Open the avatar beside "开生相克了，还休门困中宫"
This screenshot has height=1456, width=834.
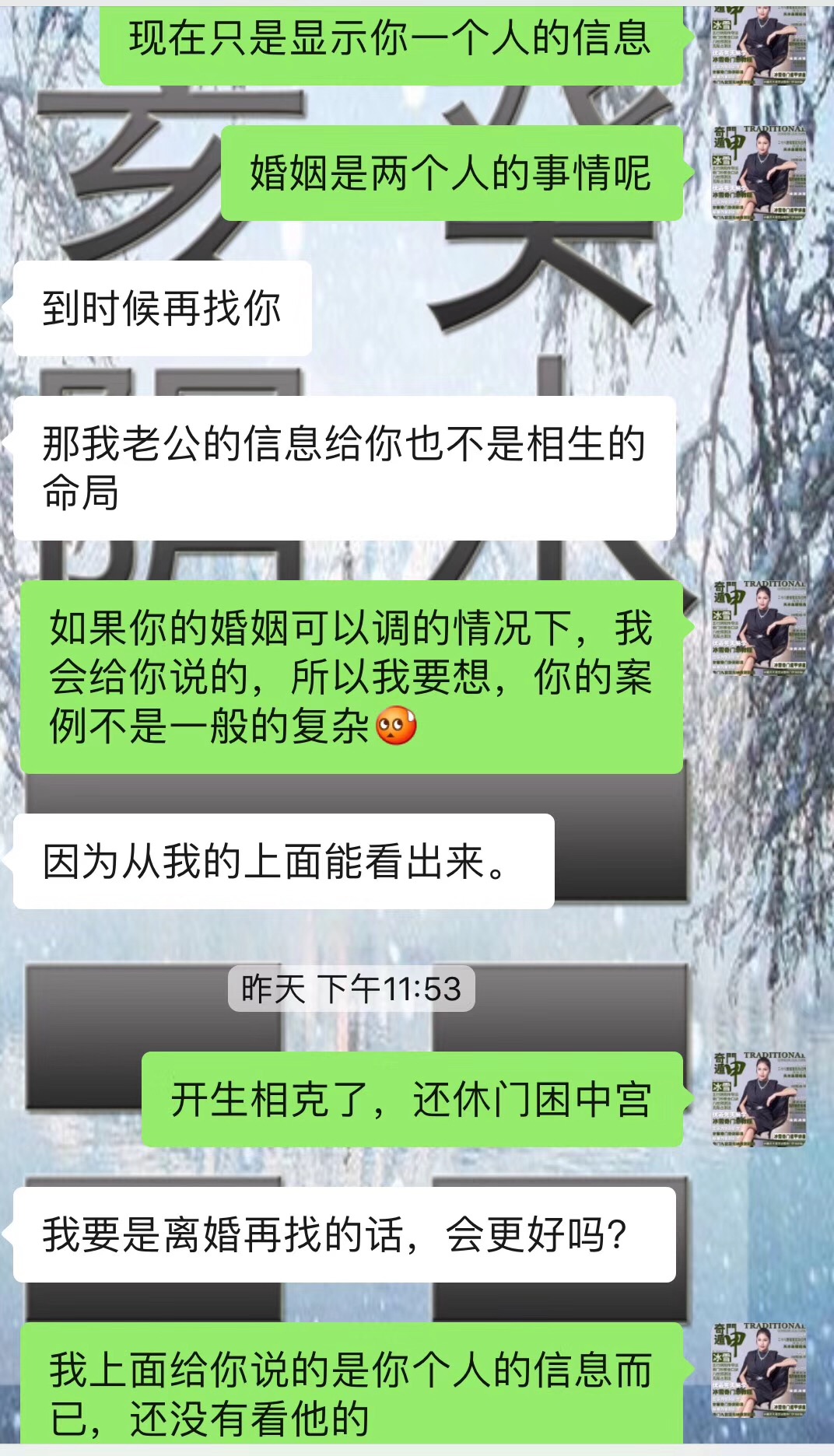pyautogui.click(x=759, y=1099)
